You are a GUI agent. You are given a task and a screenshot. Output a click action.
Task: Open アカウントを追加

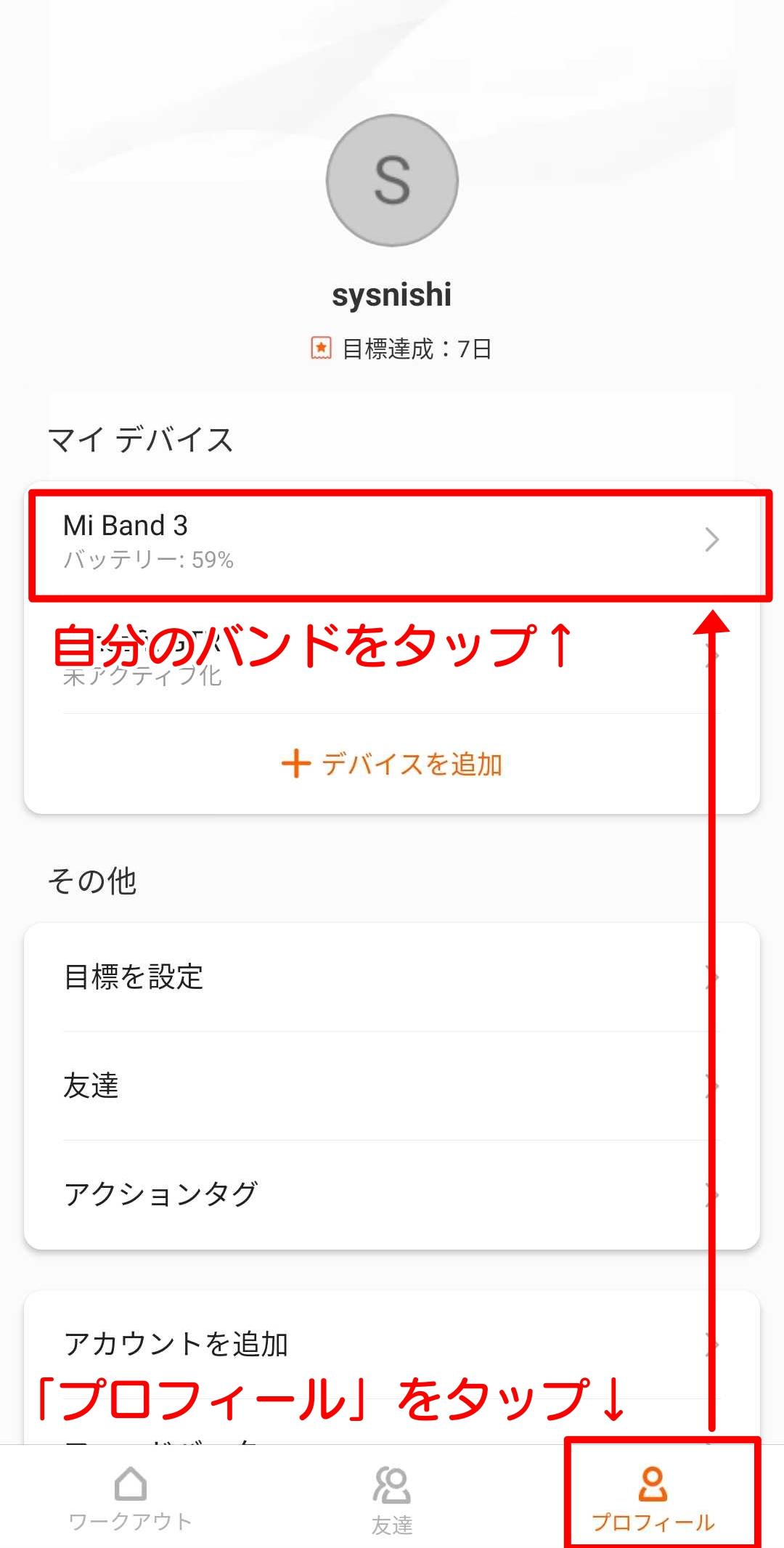[x=392, y=1344]
